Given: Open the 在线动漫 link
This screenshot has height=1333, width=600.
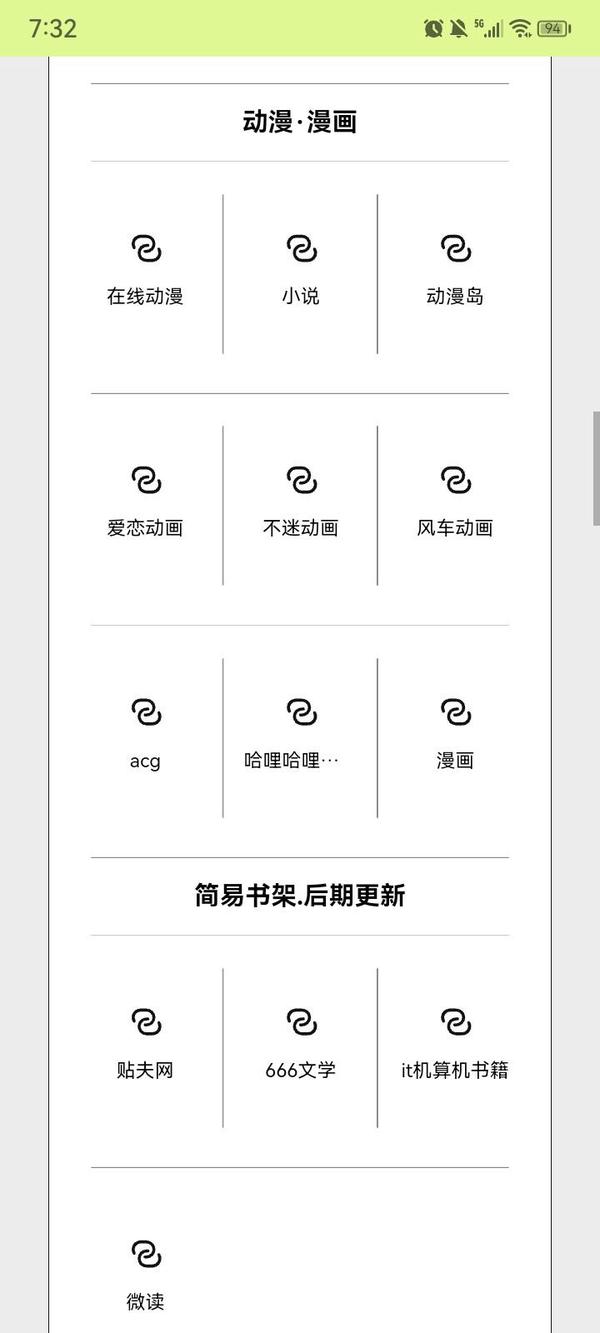Looking at the screenshot, I should tap(145, 271).
